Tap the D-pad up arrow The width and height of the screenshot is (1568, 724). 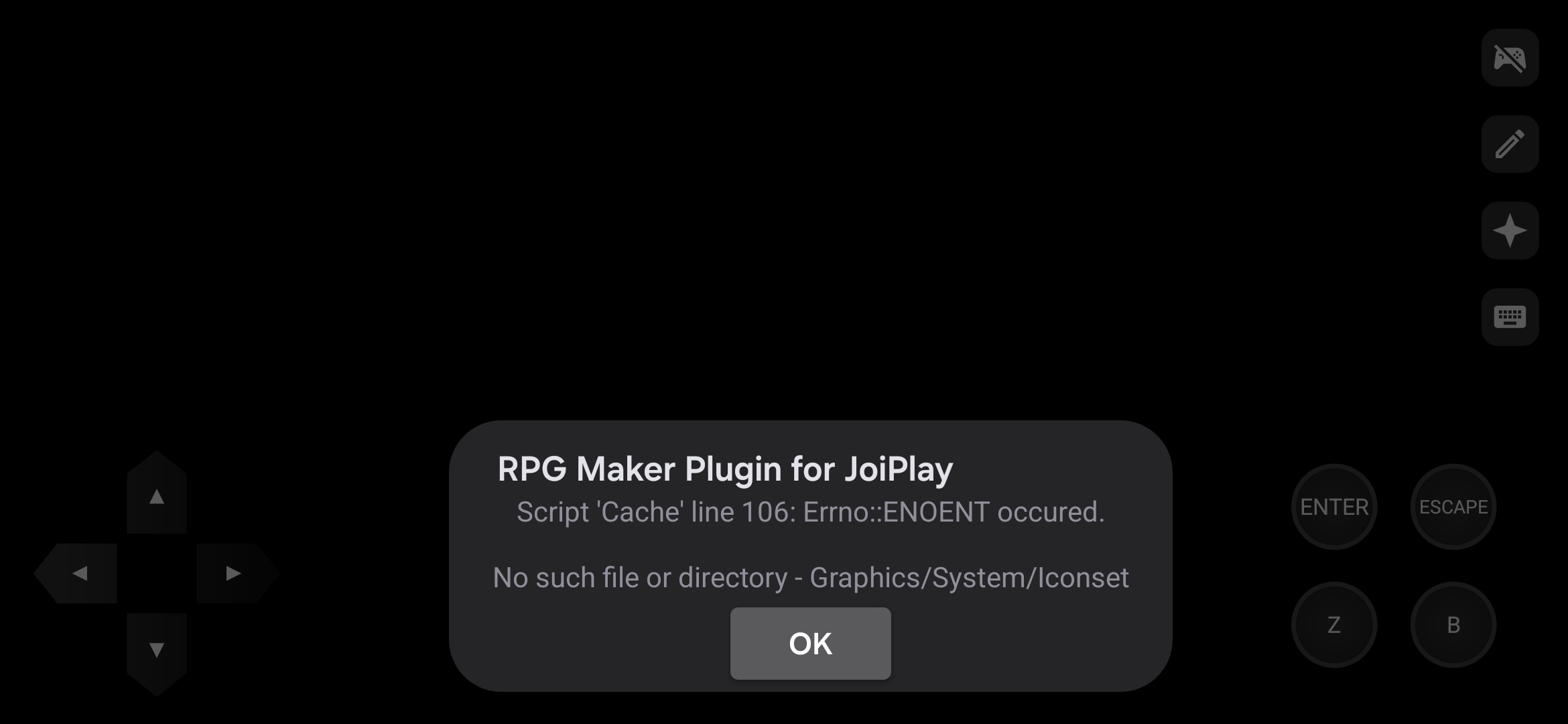pos(157,496)
